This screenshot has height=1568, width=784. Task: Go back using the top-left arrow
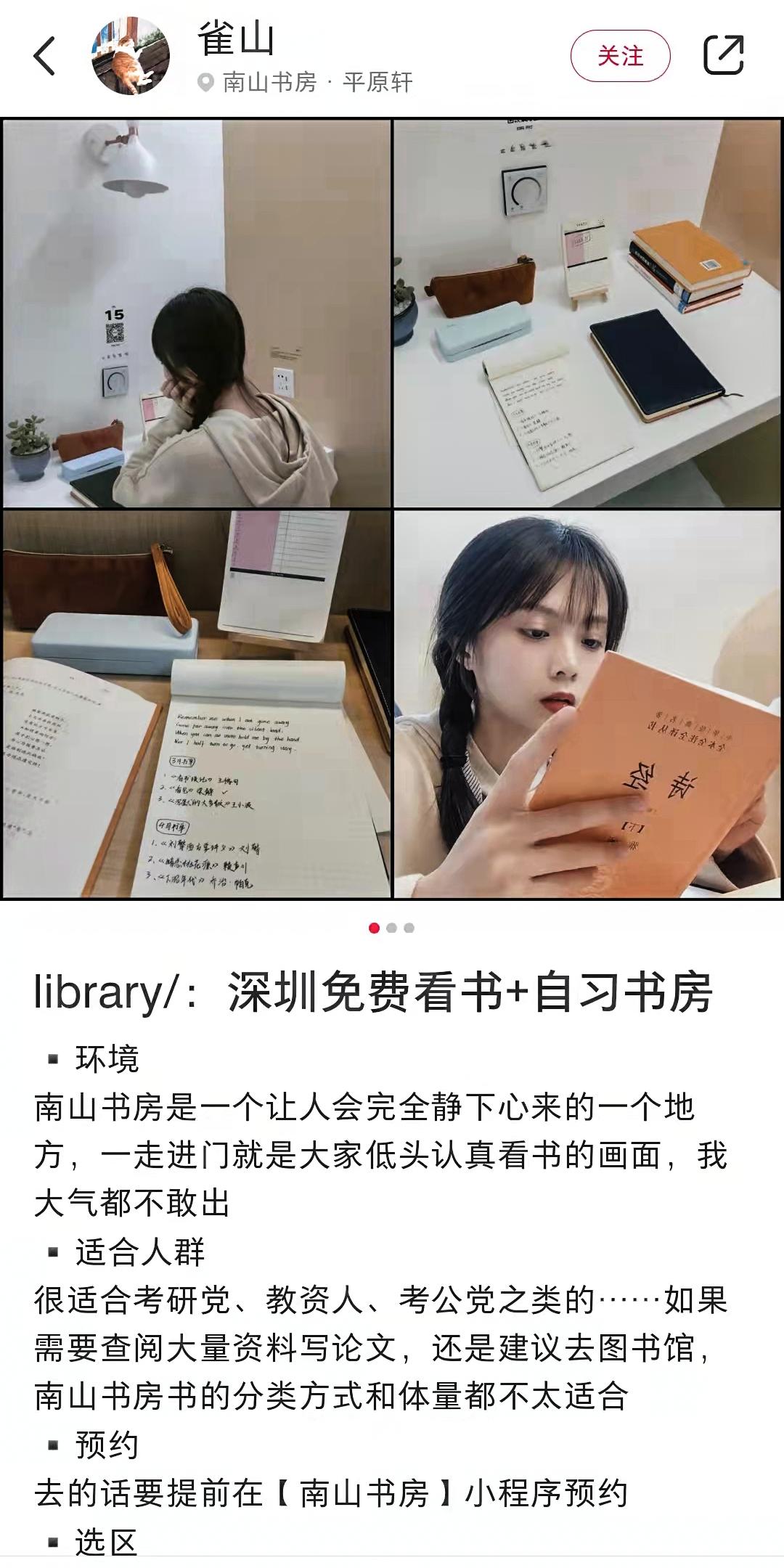click(45, 56)
